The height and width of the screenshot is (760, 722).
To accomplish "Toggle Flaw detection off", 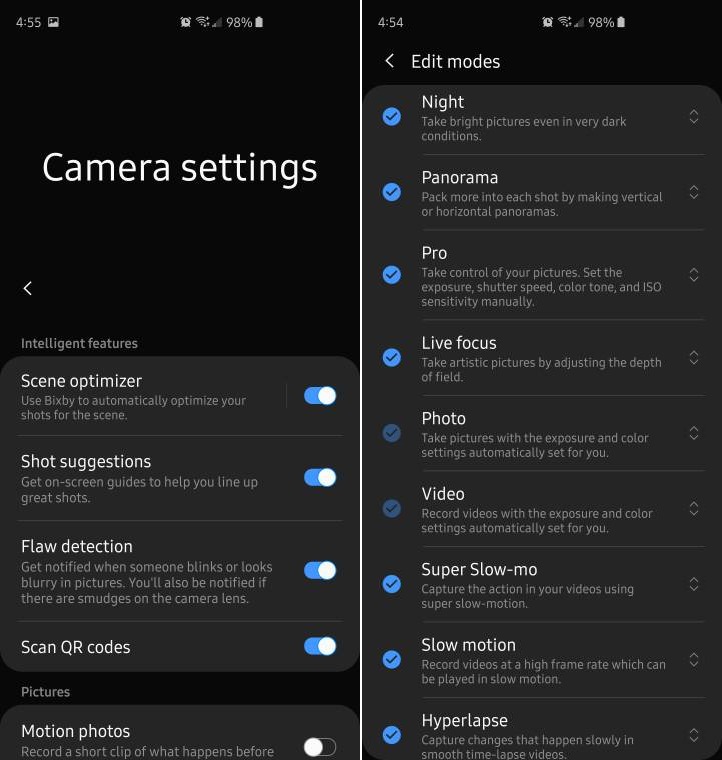I will [320, 570].
